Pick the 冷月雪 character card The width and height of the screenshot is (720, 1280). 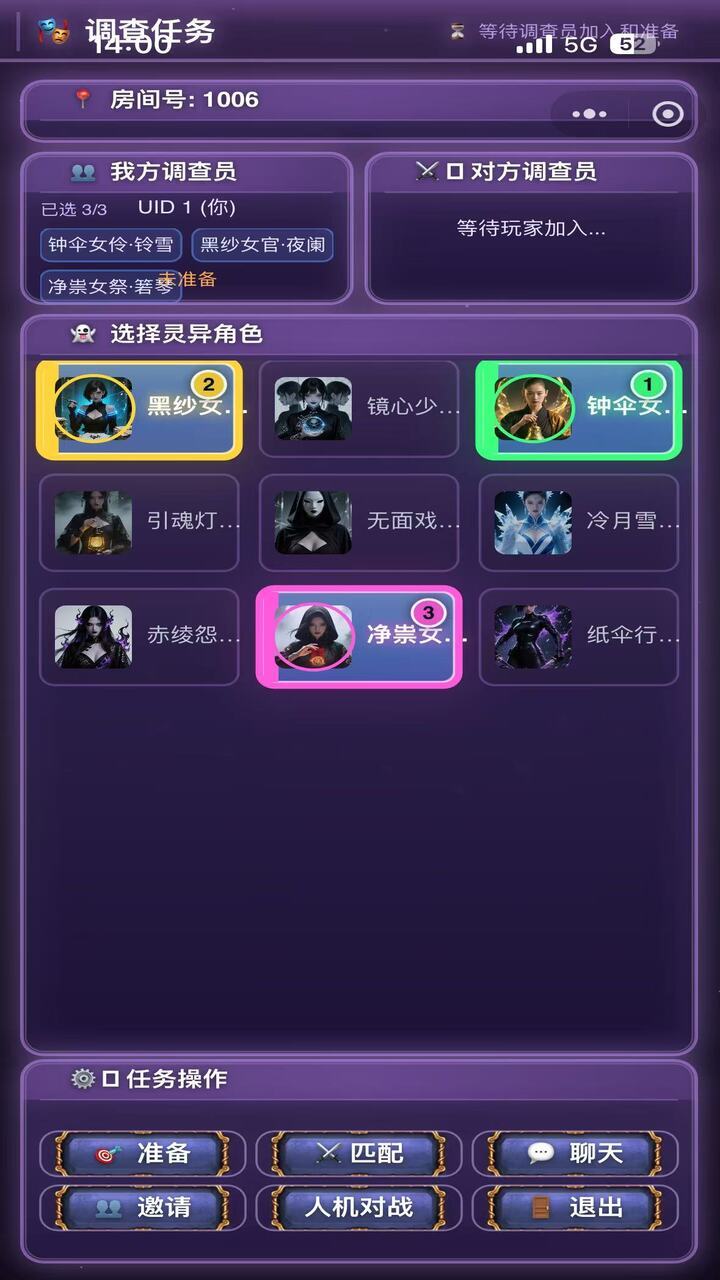tap(579, 523)
